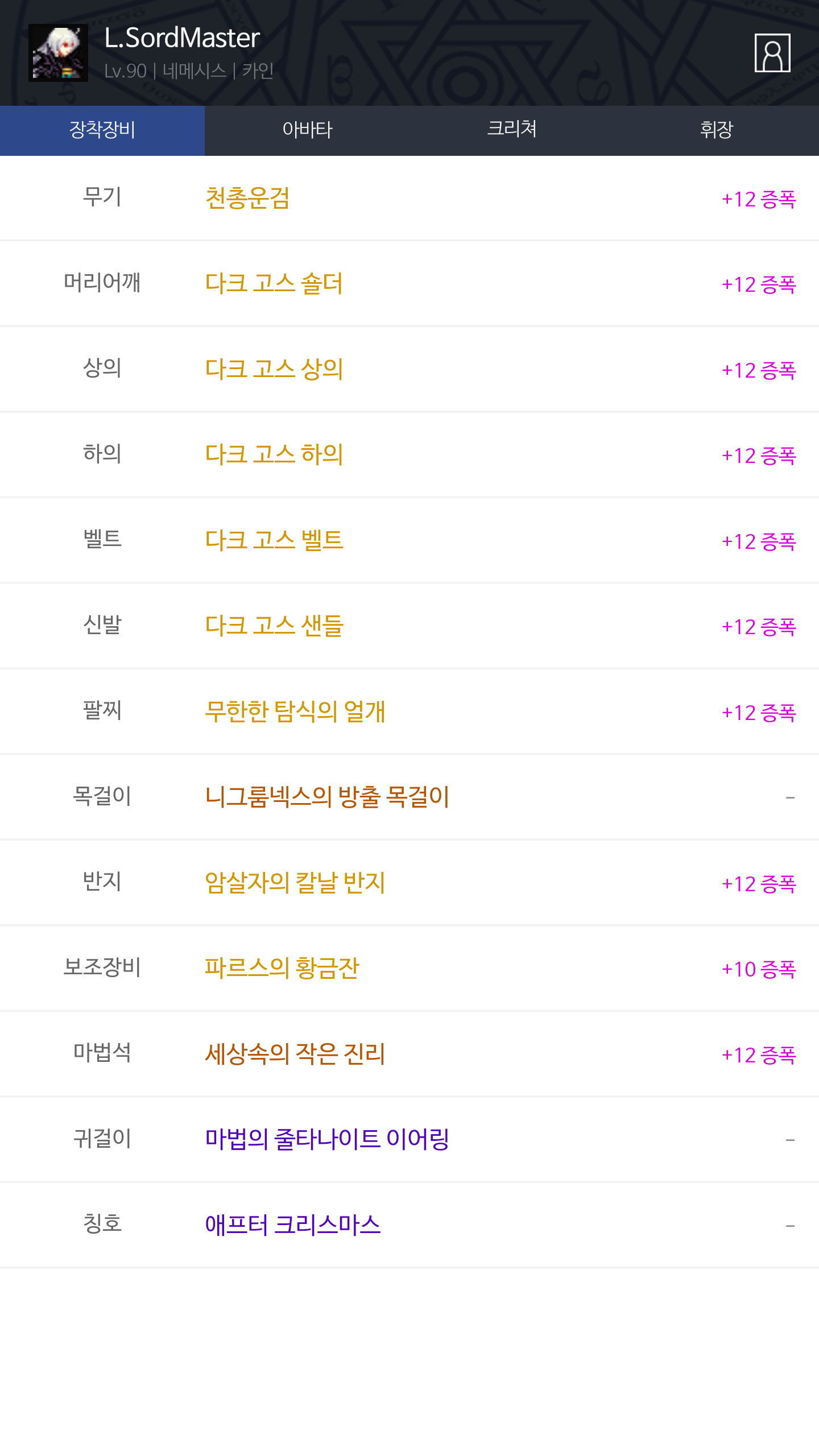819x1456 pixels.
Task: Open the 니그룸넥스의 방출 목걸이 row
Action: point(409,797)
